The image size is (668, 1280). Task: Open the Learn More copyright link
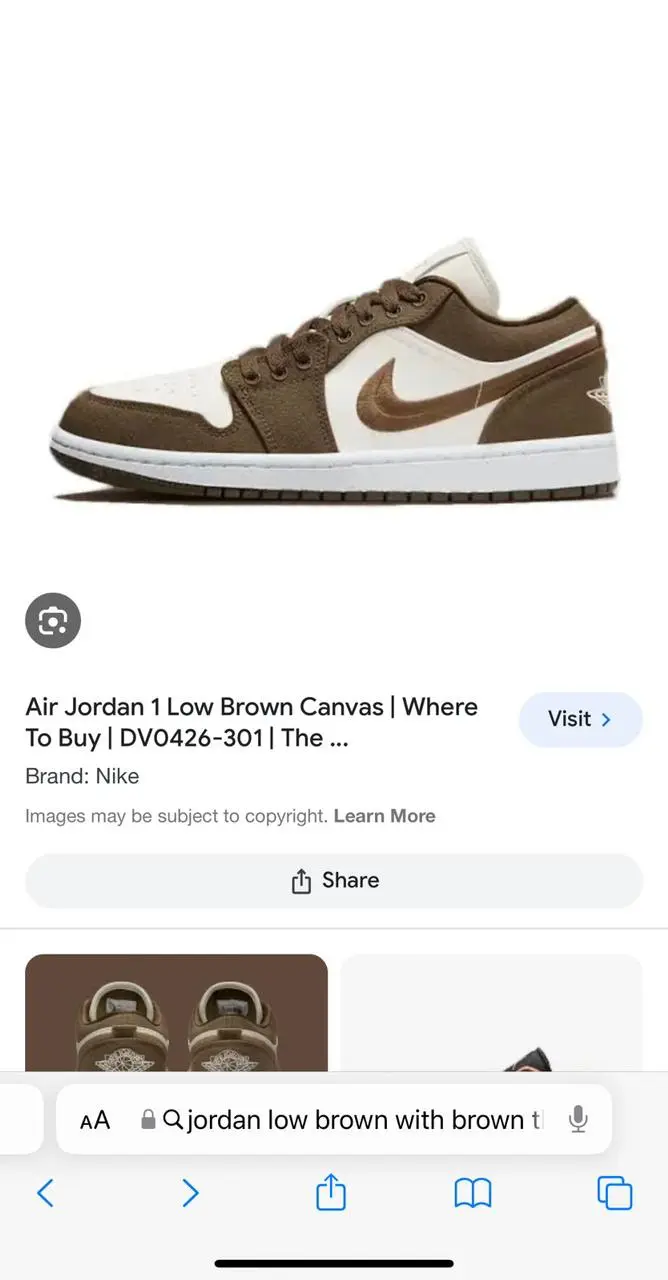coord(384,816)
